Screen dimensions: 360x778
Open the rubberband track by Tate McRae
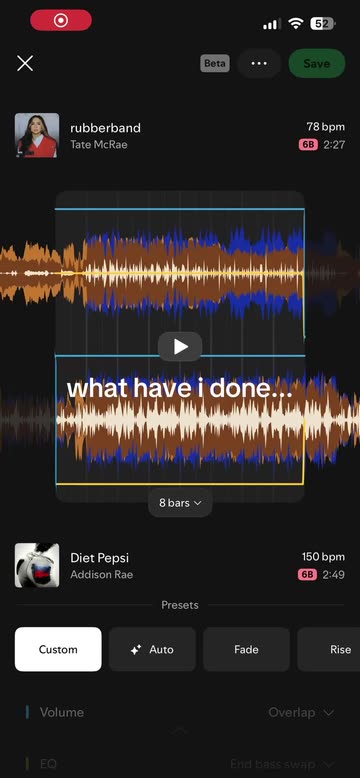[180, 135]
